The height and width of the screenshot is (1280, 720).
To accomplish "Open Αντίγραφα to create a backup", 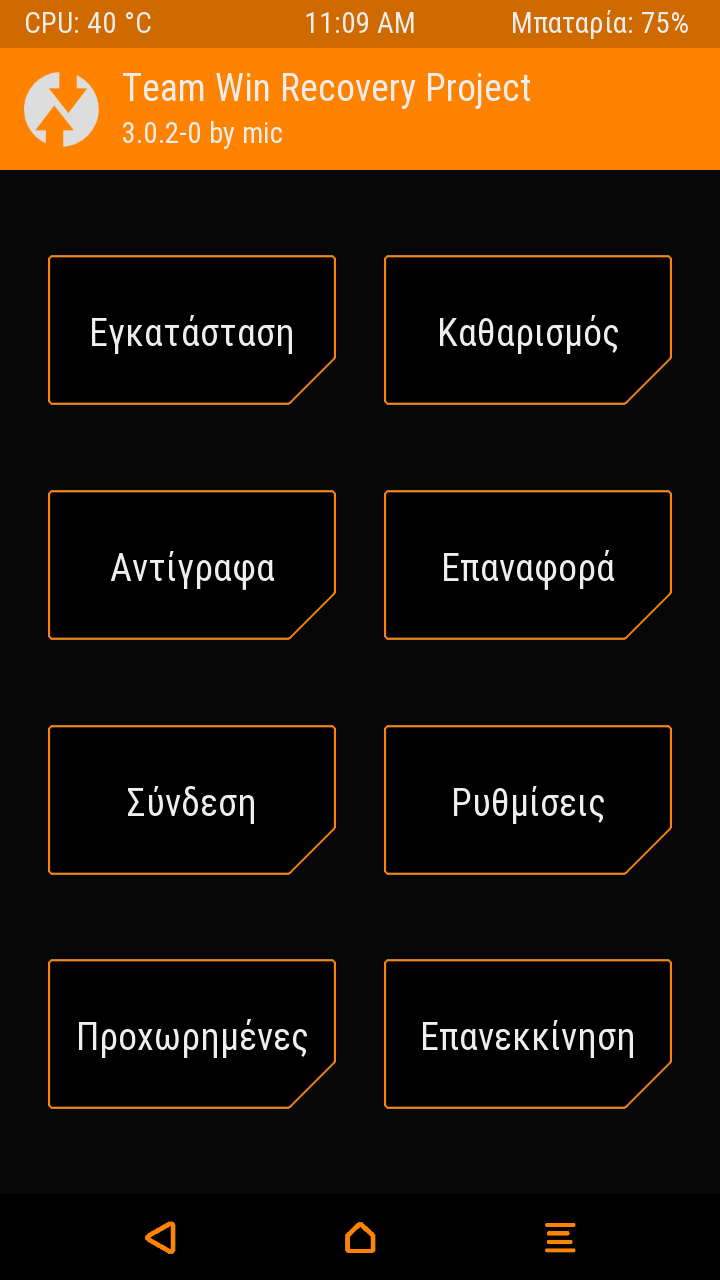I will coord(192,566).
